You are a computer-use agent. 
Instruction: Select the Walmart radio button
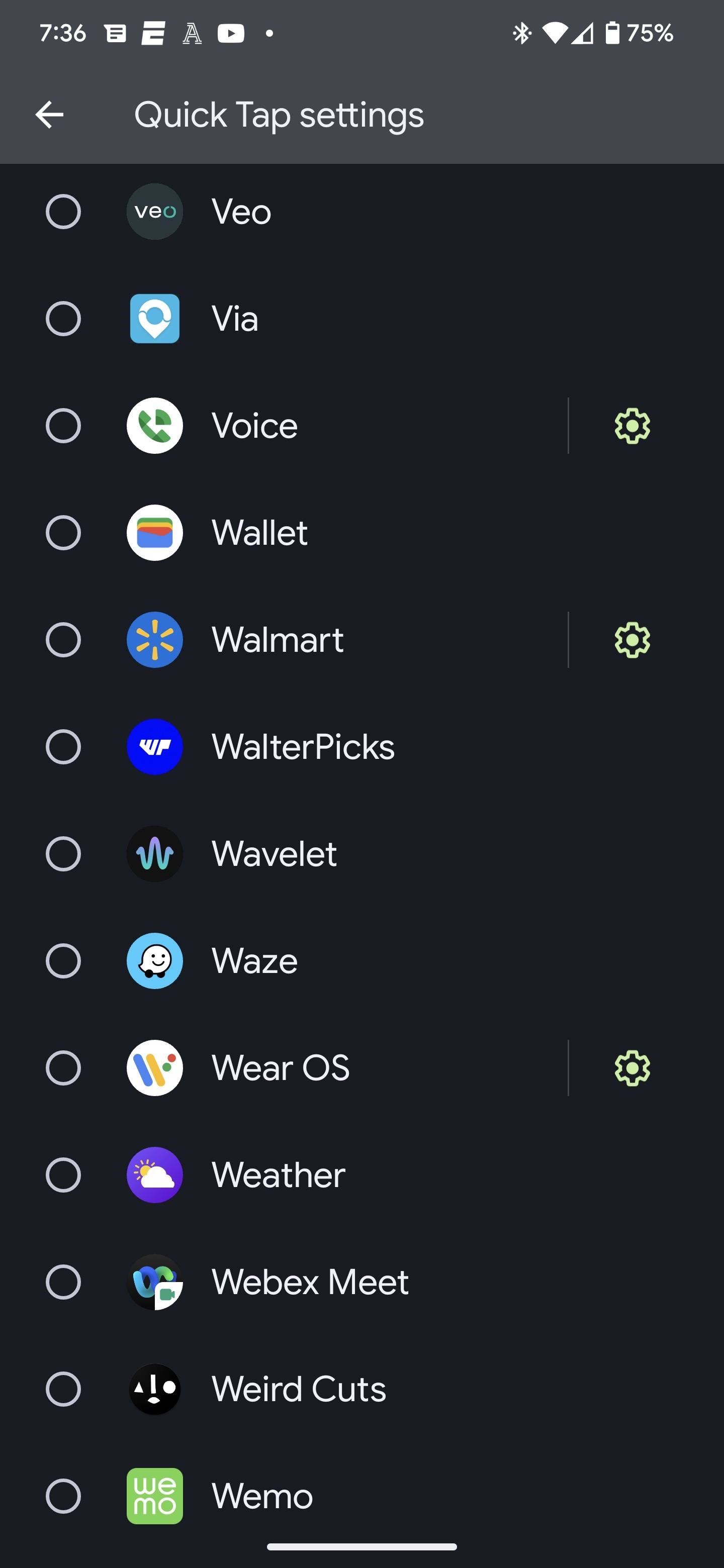pyautogui.click(x=63, y=640)
